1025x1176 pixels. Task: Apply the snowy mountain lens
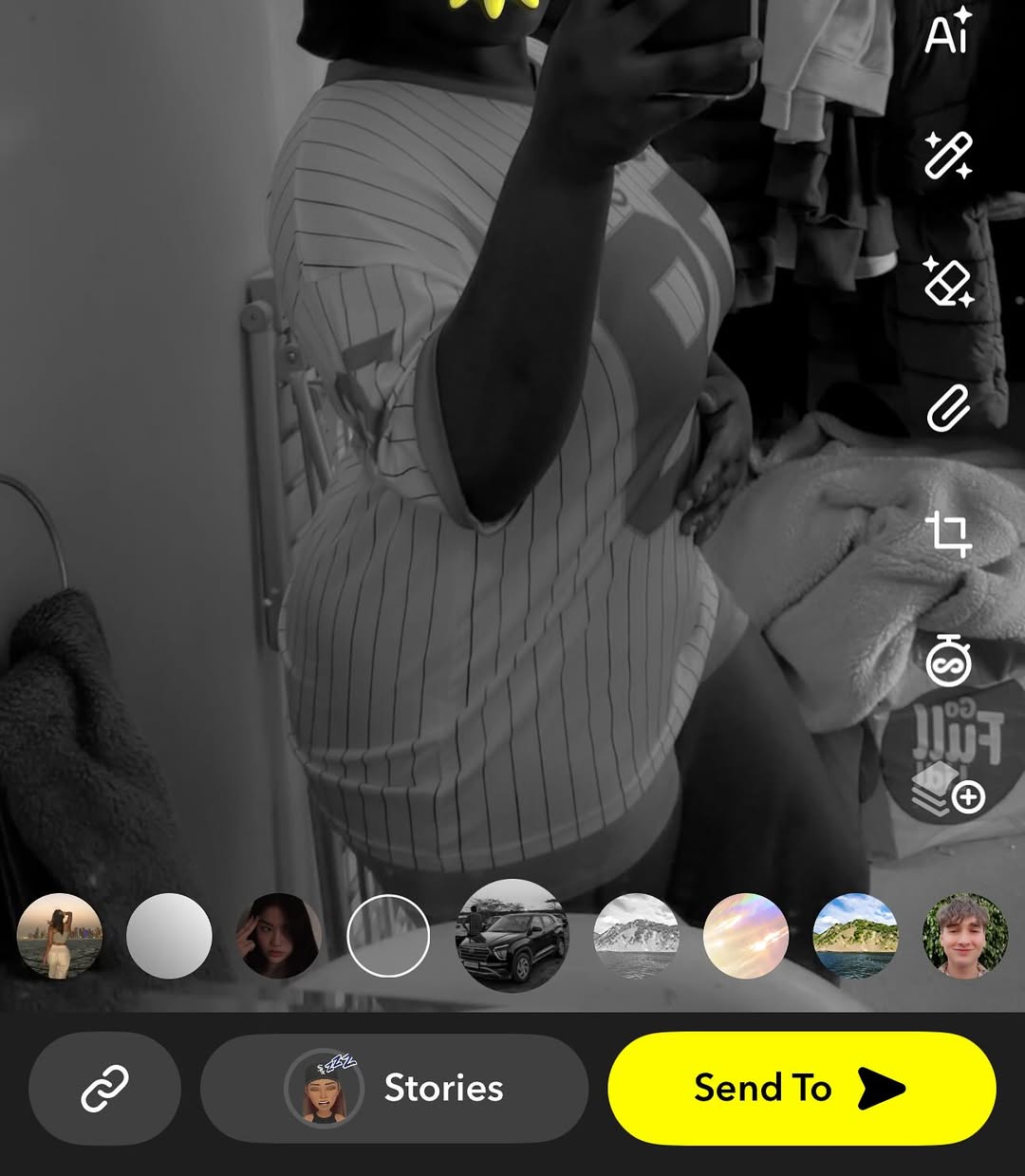coord(636,936)
